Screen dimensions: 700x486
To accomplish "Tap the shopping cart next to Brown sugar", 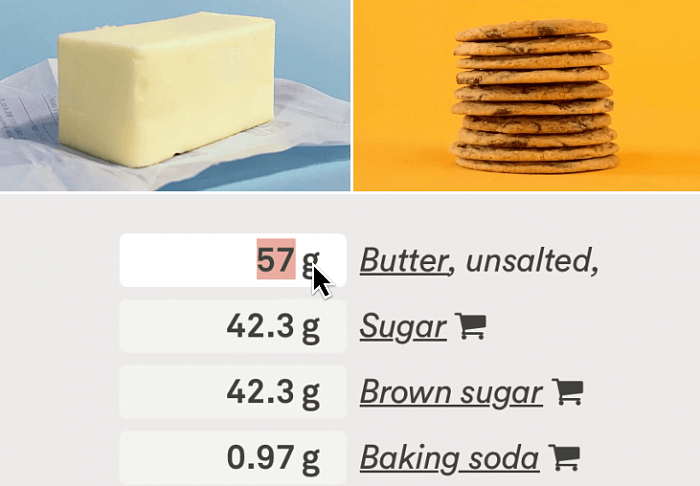I will coord(568,392).
